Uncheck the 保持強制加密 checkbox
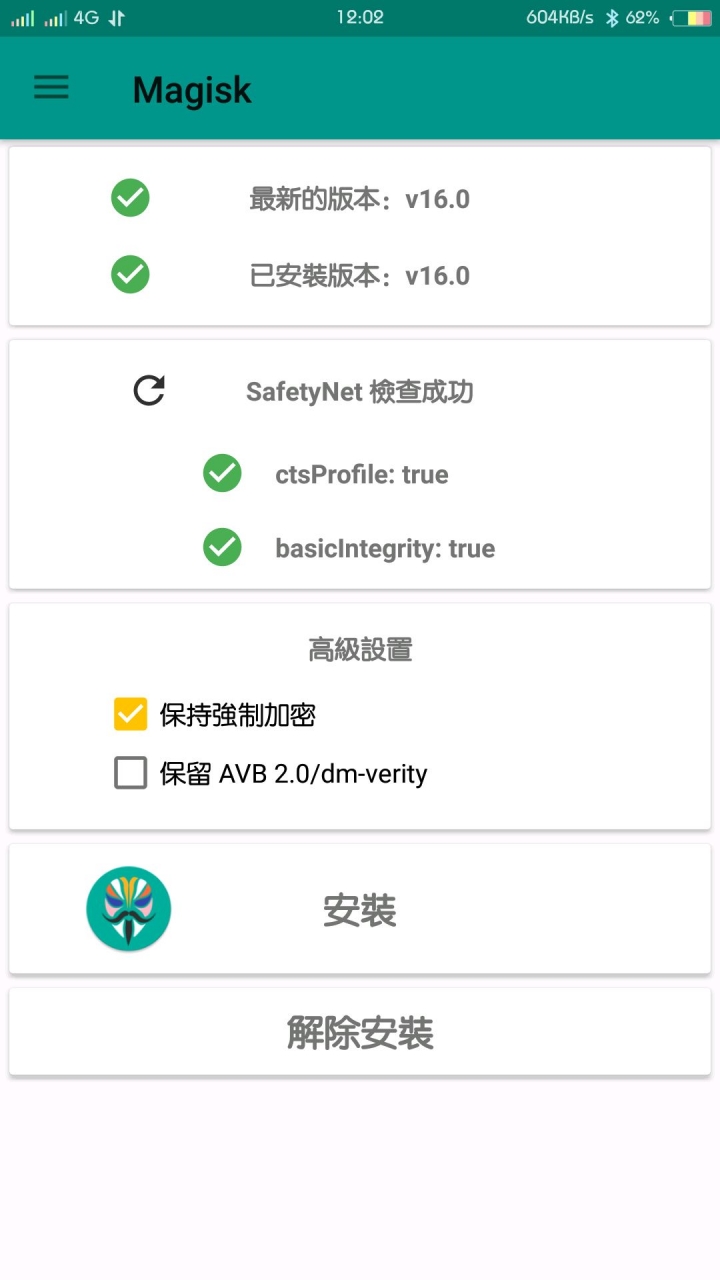This screenshot has height=1280, width=720. [x=130, y=714]
